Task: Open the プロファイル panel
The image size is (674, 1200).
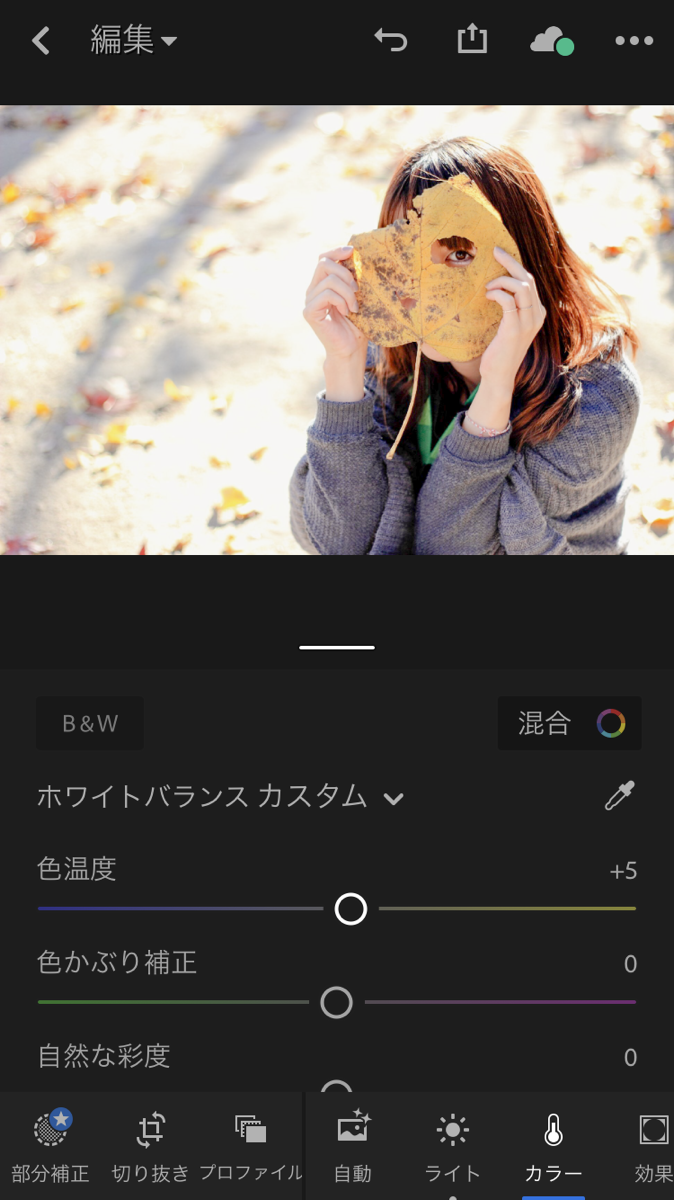Action: click(251, 1146)
